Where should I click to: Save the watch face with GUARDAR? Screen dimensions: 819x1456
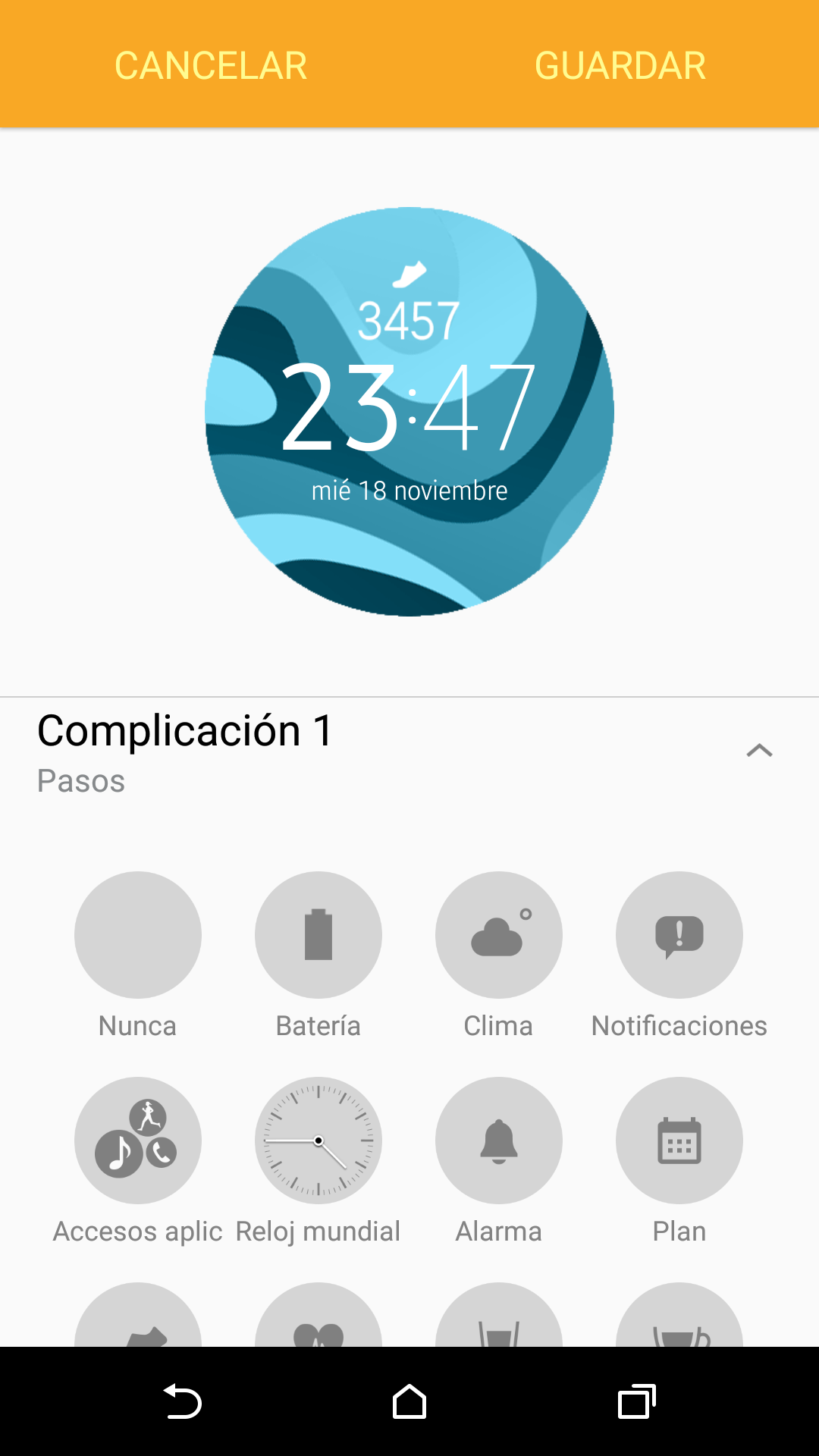(x=620, y=65)
